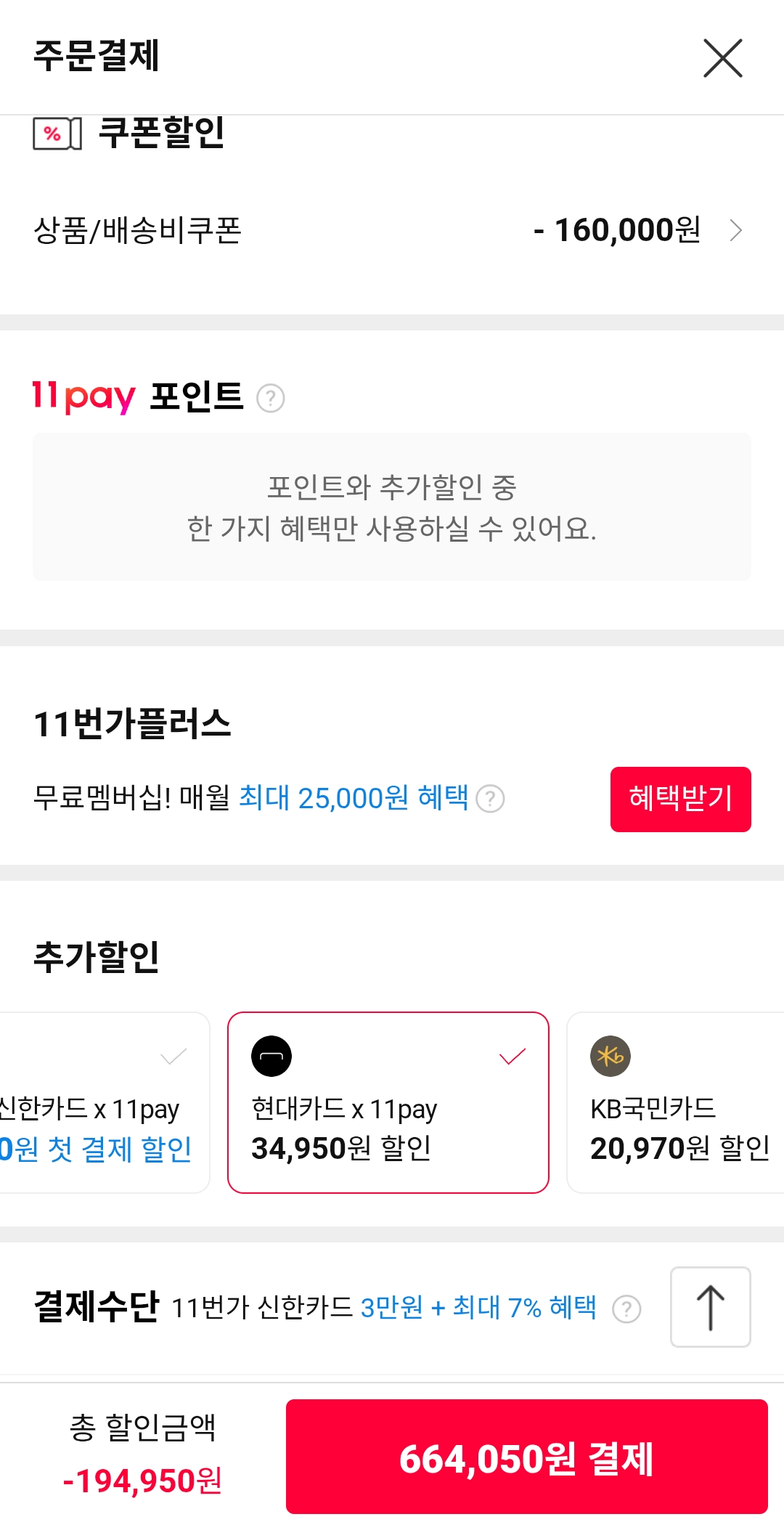Screen dimensions: 784x1530
Task: Open help icon next to 11pay 포인트
Action: (271, 398)
